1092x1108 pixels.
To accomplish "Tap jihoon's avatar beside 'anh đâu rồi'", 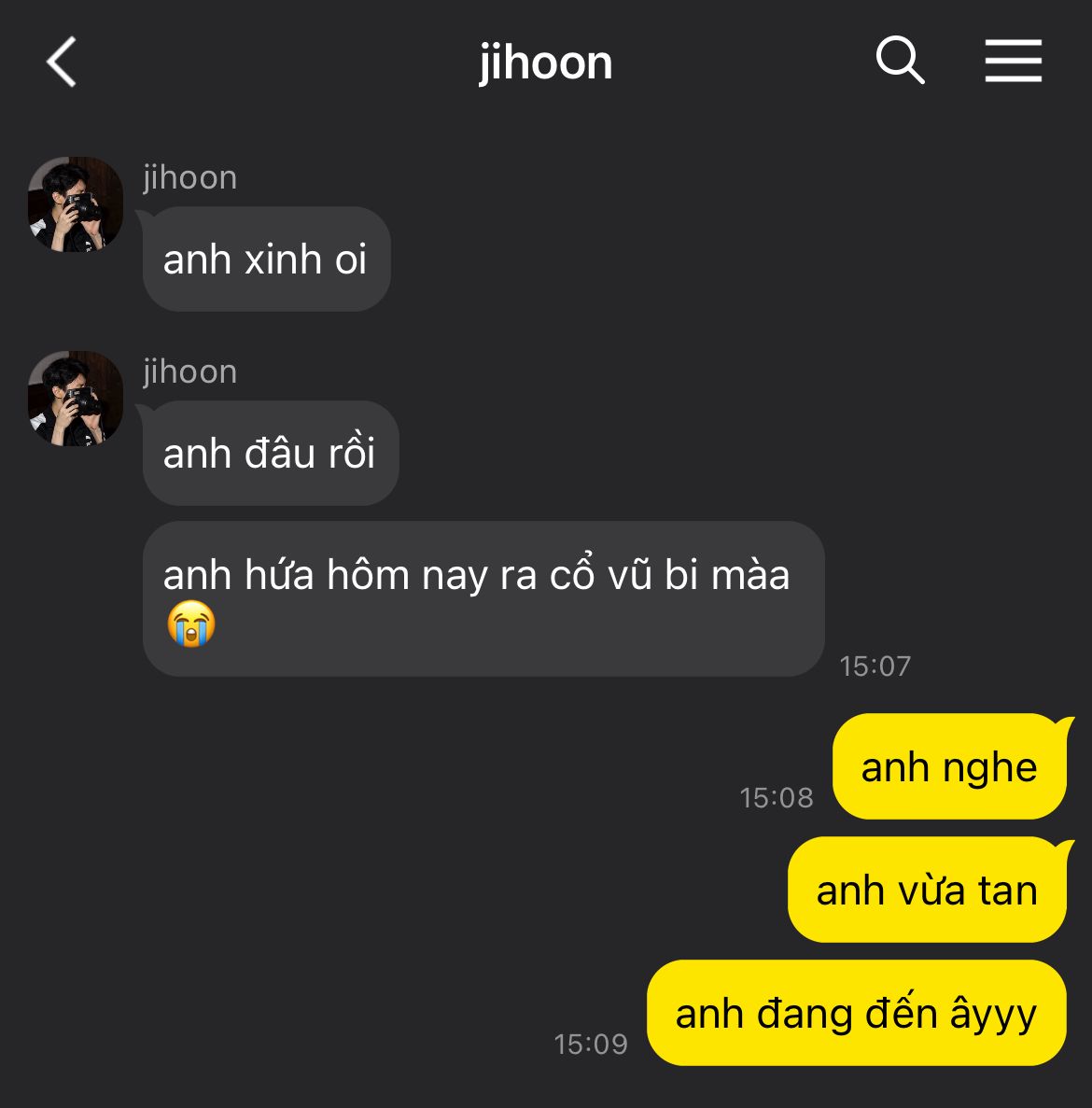I will coord(76,399).
